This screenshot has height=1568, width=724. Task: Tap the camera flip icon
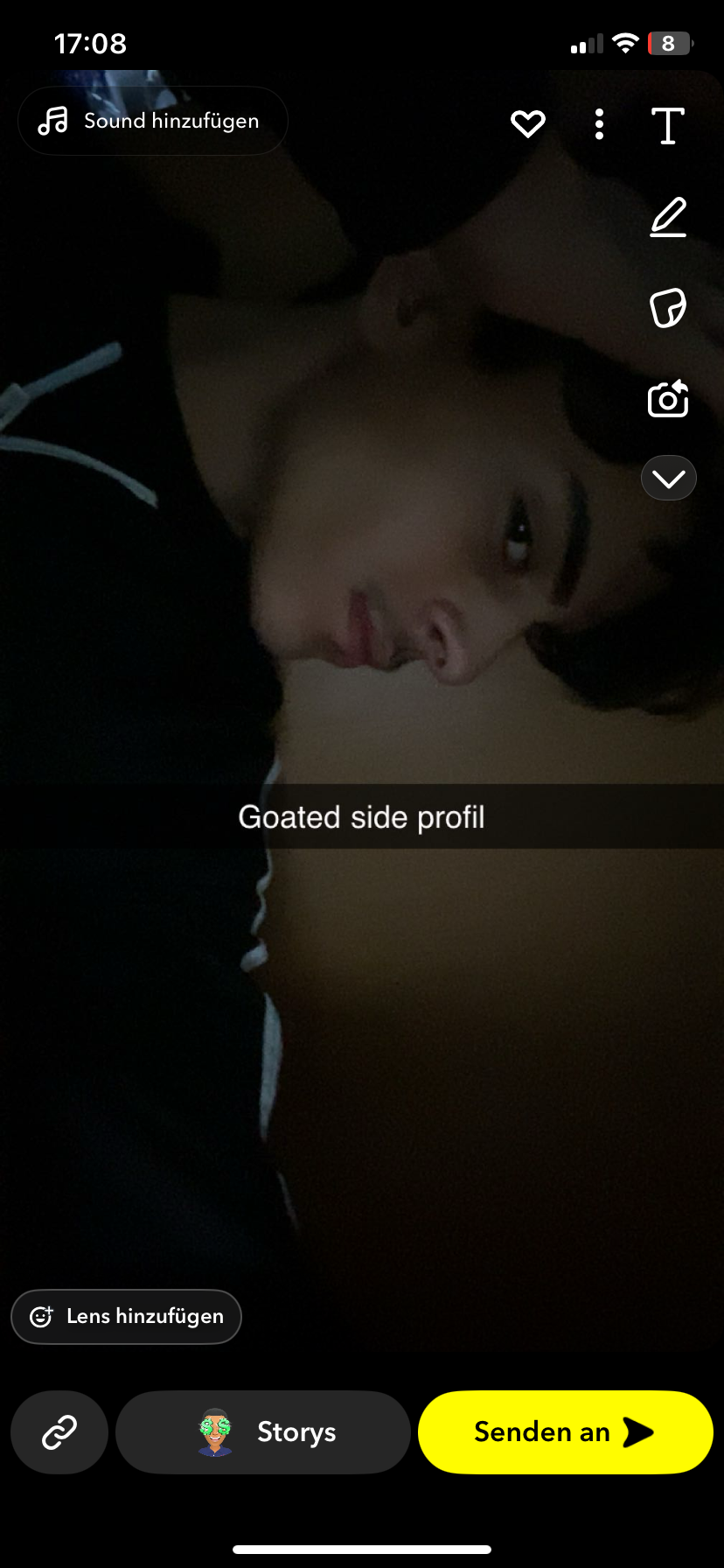pos(668,399)
